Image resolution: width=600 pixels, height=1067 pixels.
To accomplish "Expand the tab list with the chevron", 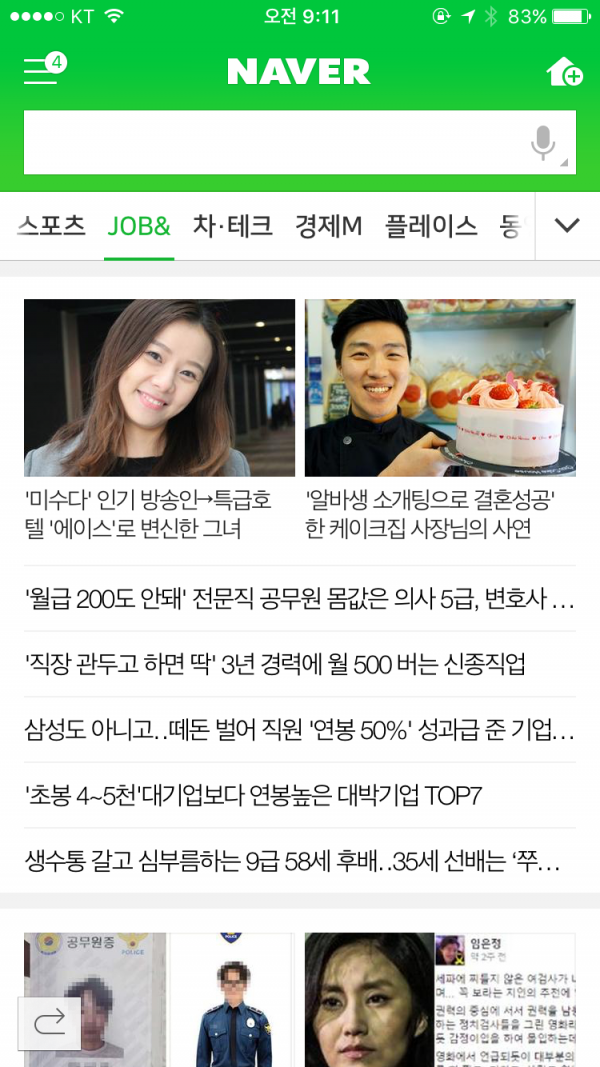I will click(567, 226).
